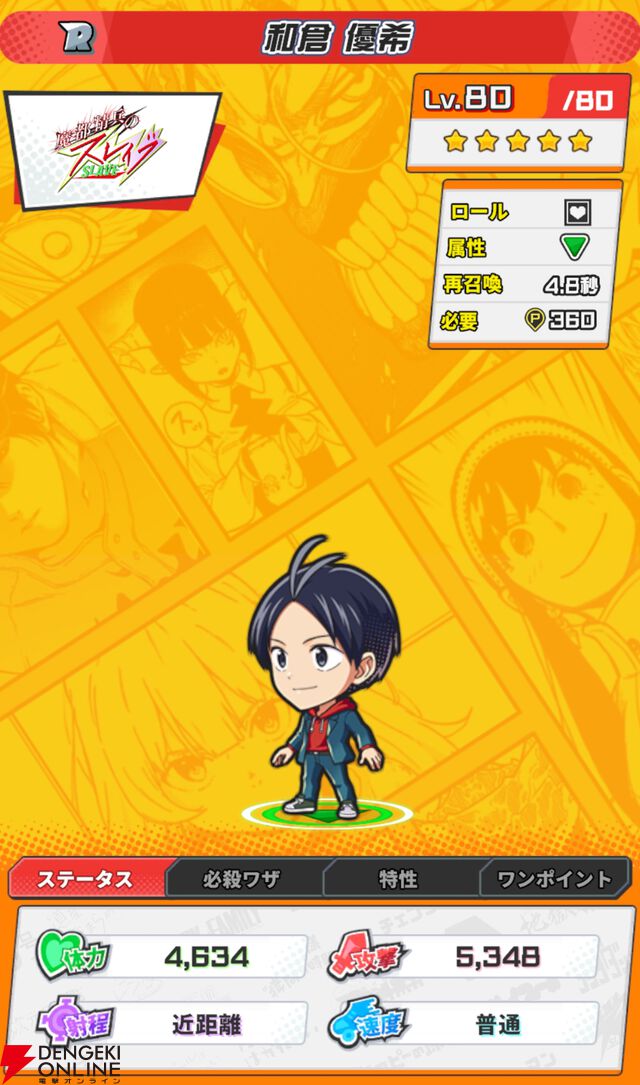Switch to the ステータス tab
Screen dimensions: 640x1085
85,879
